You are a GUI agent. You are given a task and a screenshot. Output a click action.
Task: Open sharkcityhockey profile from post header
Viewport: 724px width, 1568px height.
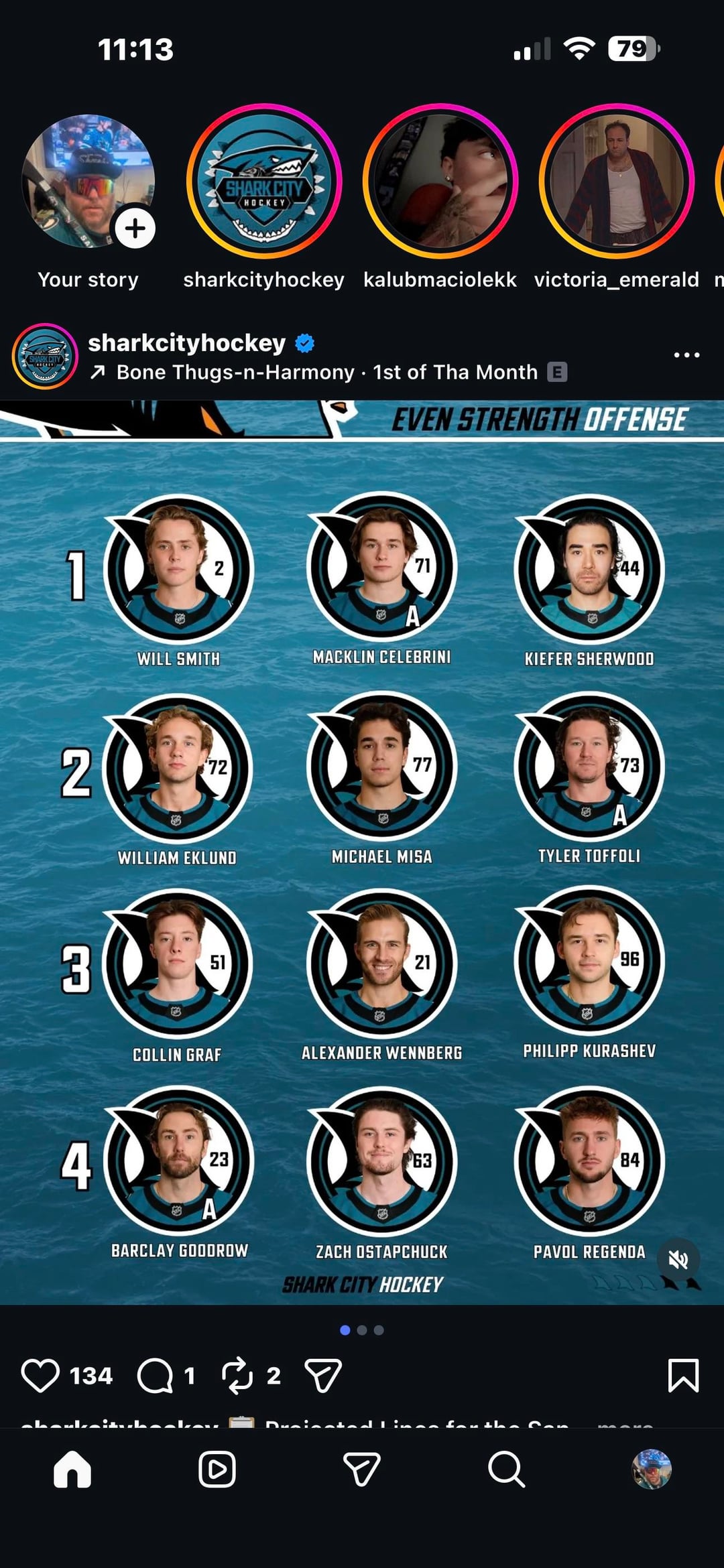coord(186,343)
